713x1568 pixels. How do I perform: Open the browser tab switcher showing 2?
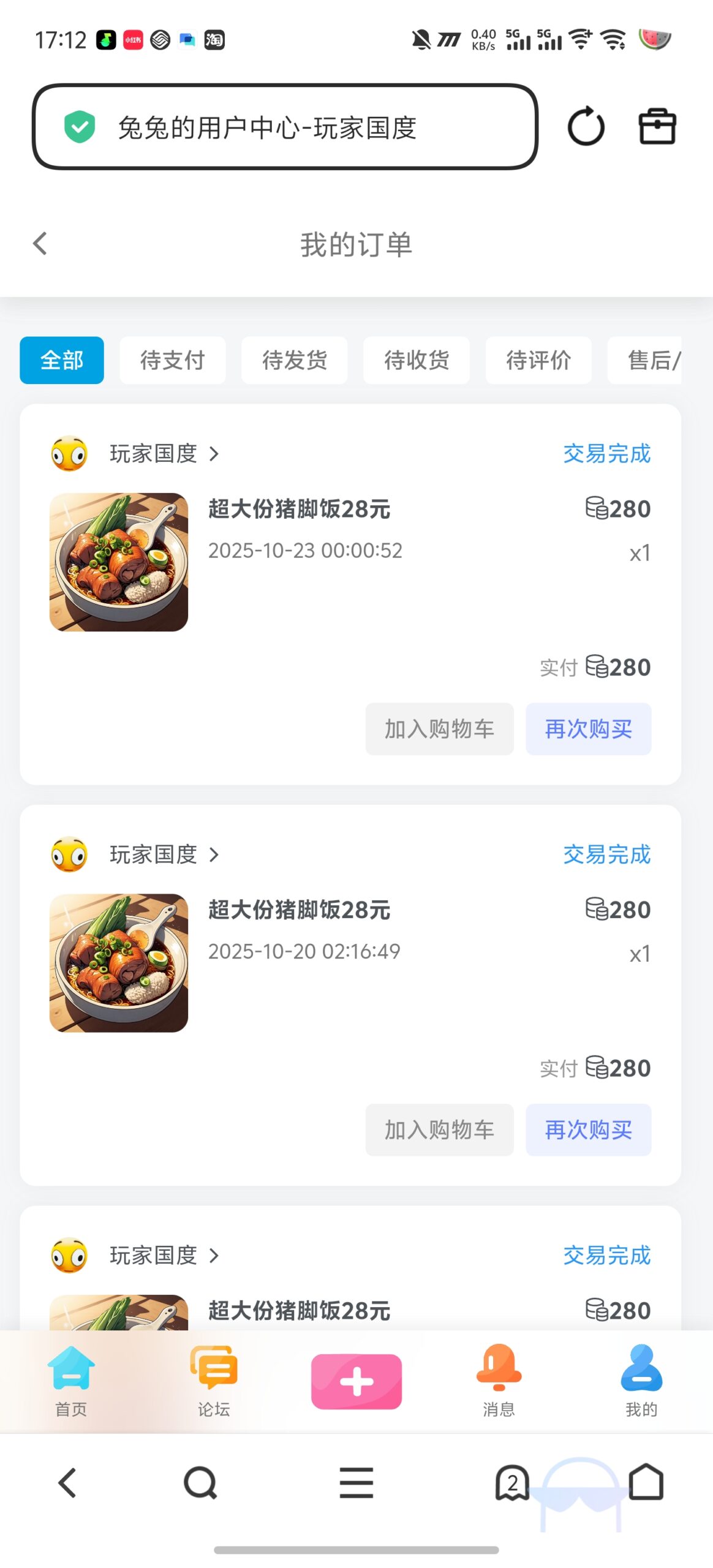(512, 1482)
